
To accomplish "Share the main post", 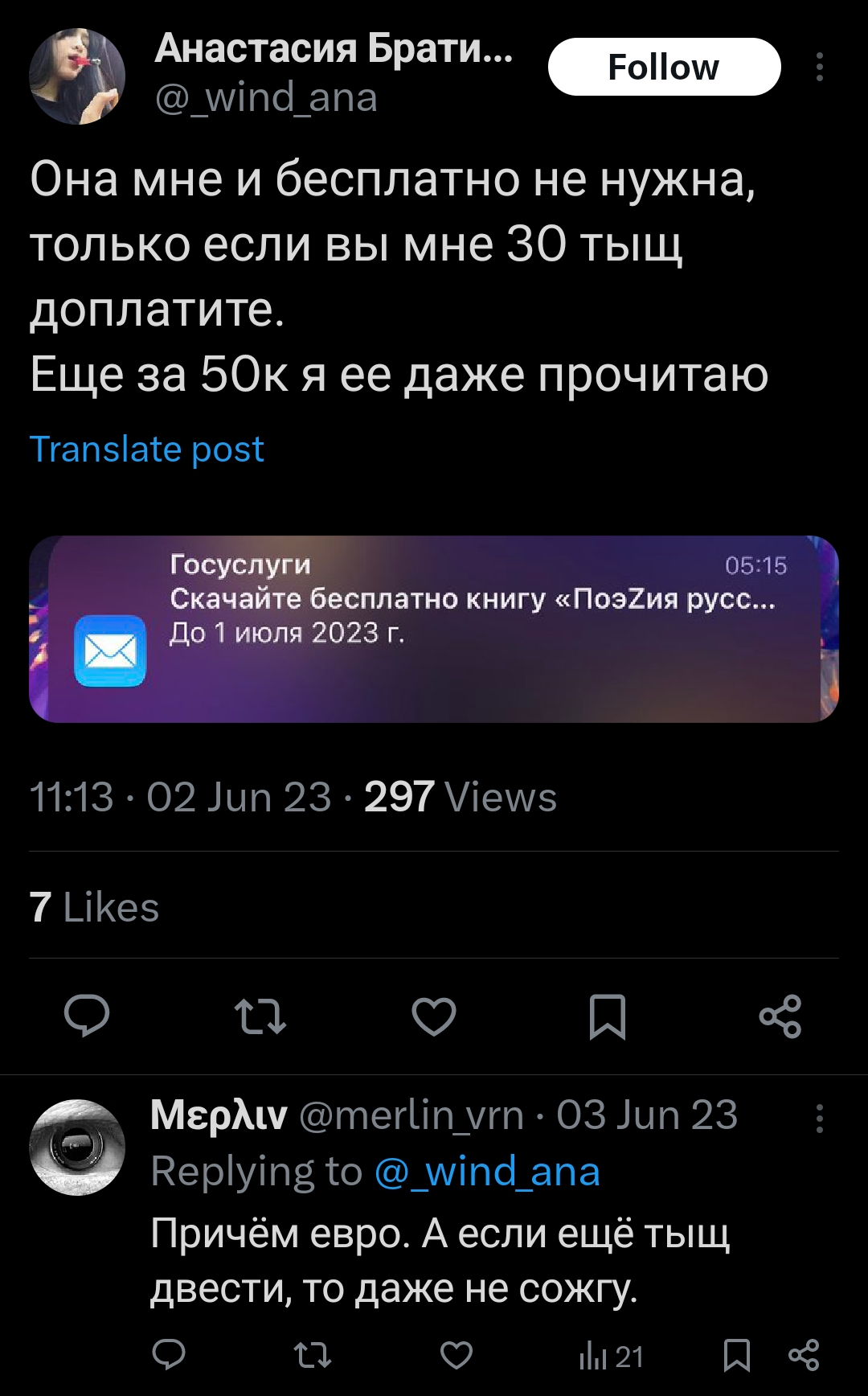I will [780, 1016].
